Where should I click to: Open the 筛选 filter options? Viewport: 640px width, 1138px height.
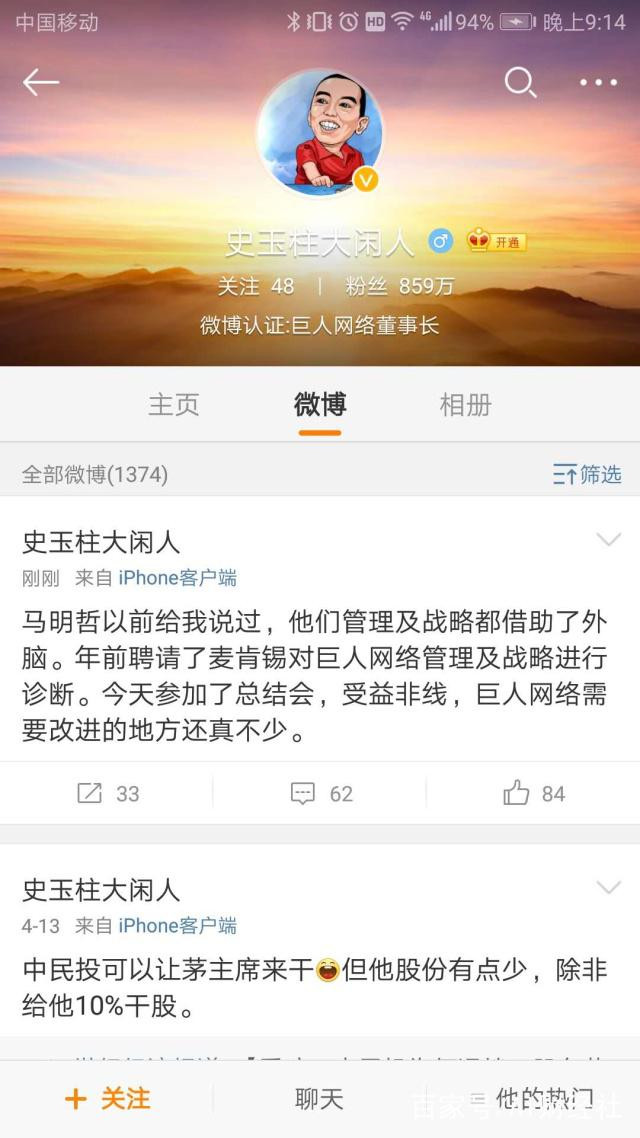click(587, 474)
